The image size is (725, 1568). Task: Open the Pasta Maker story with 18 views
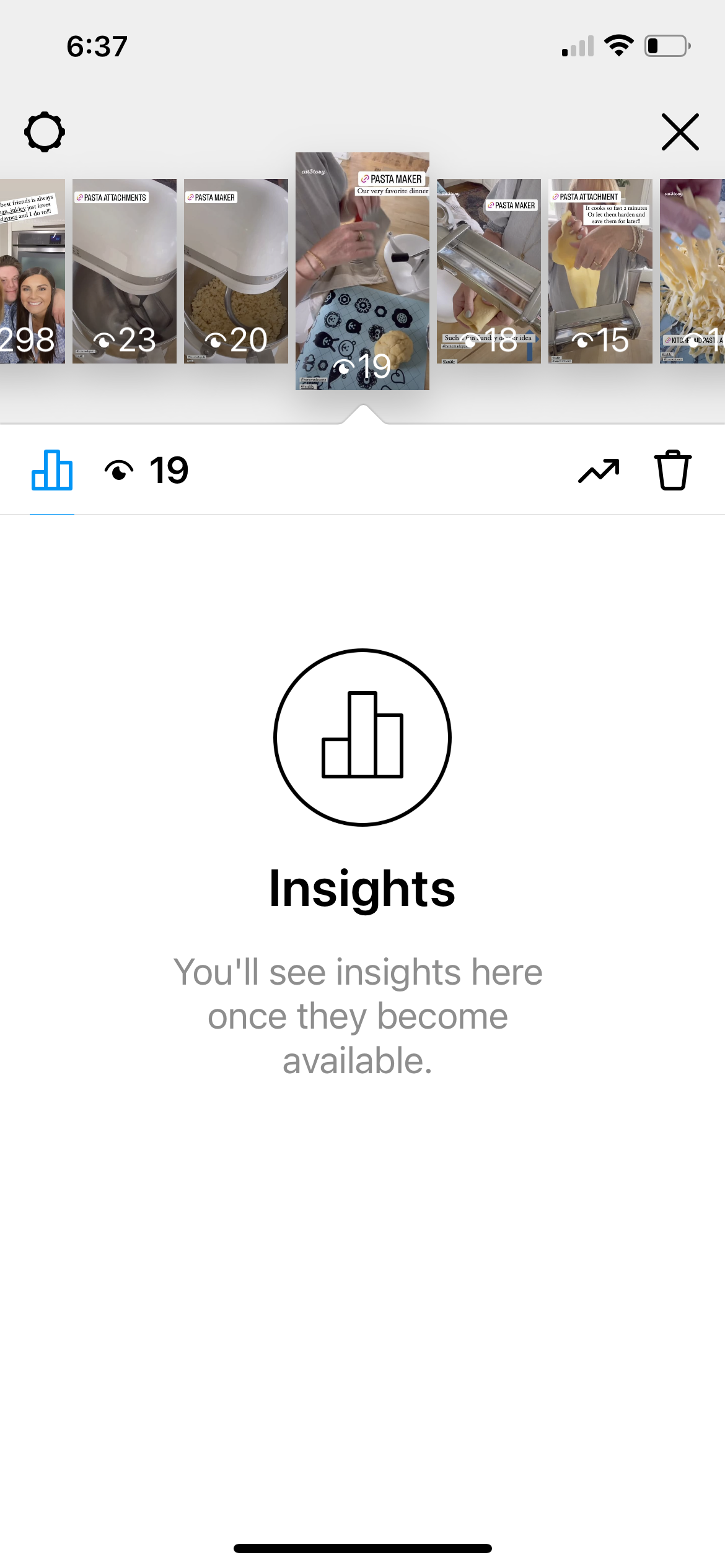pos(489,271)
